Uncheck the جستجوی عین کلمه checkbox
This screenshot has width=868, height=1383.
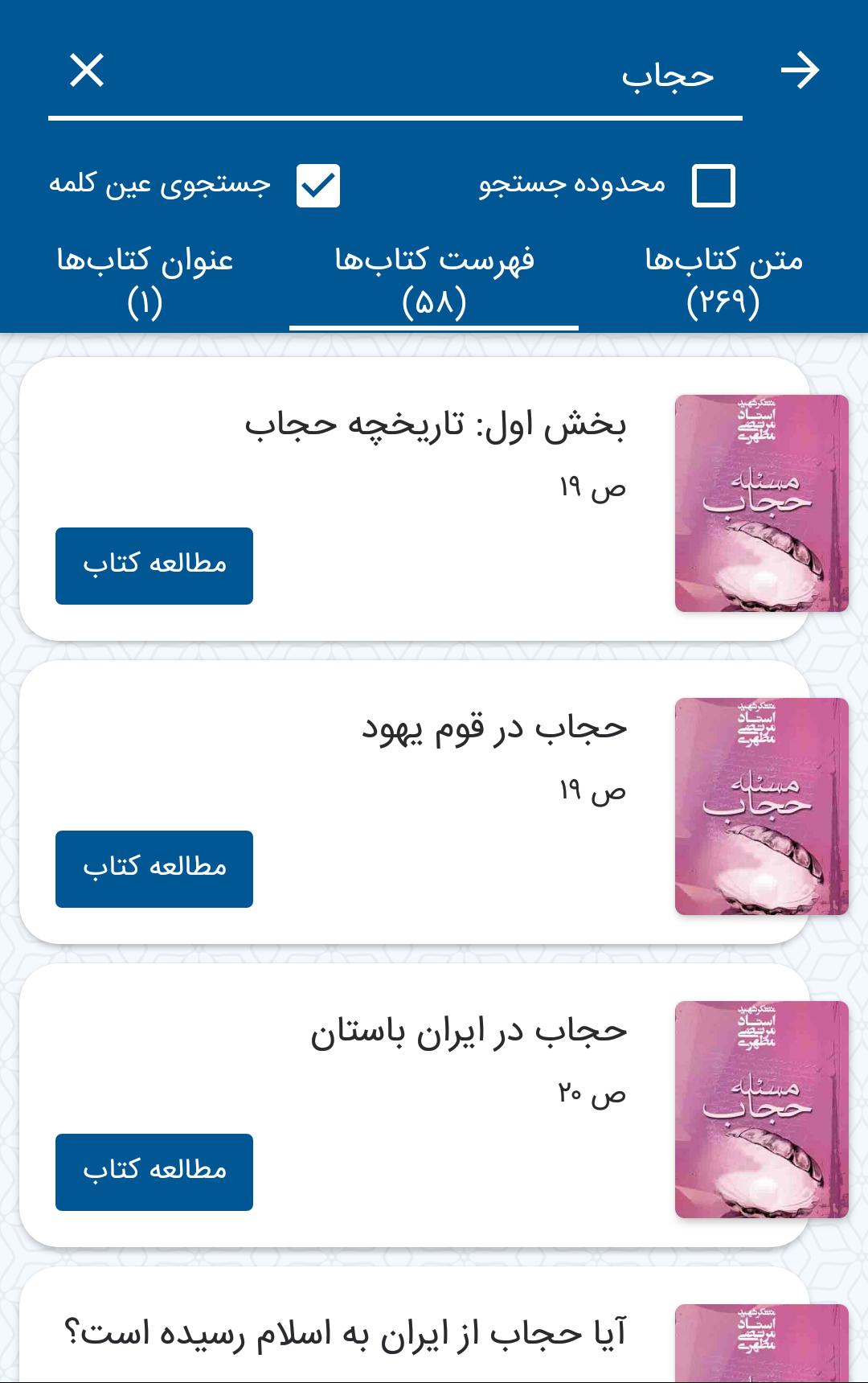click(x=318, y=186)
